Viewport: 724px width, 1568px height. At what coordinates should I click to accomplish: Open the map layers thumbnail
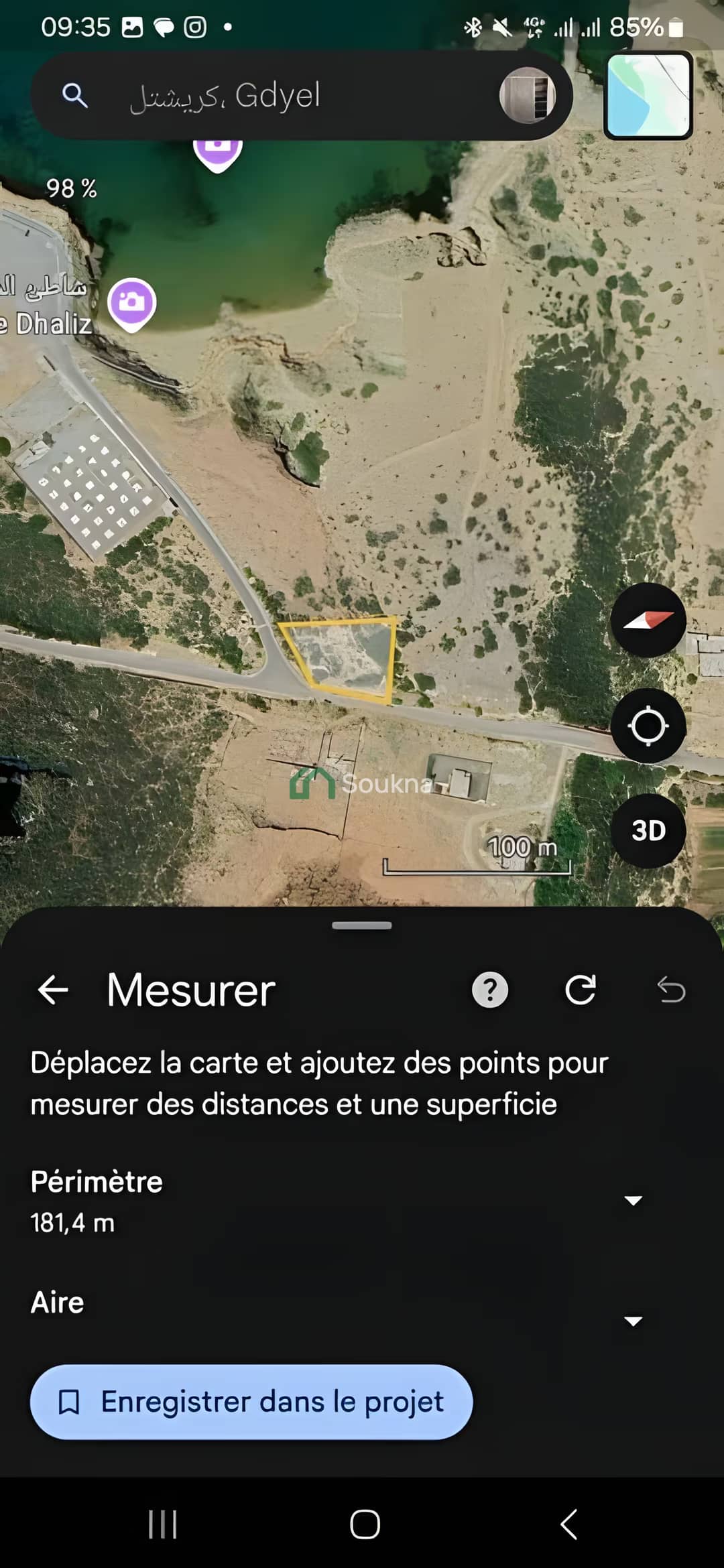(x=648, y=96)
